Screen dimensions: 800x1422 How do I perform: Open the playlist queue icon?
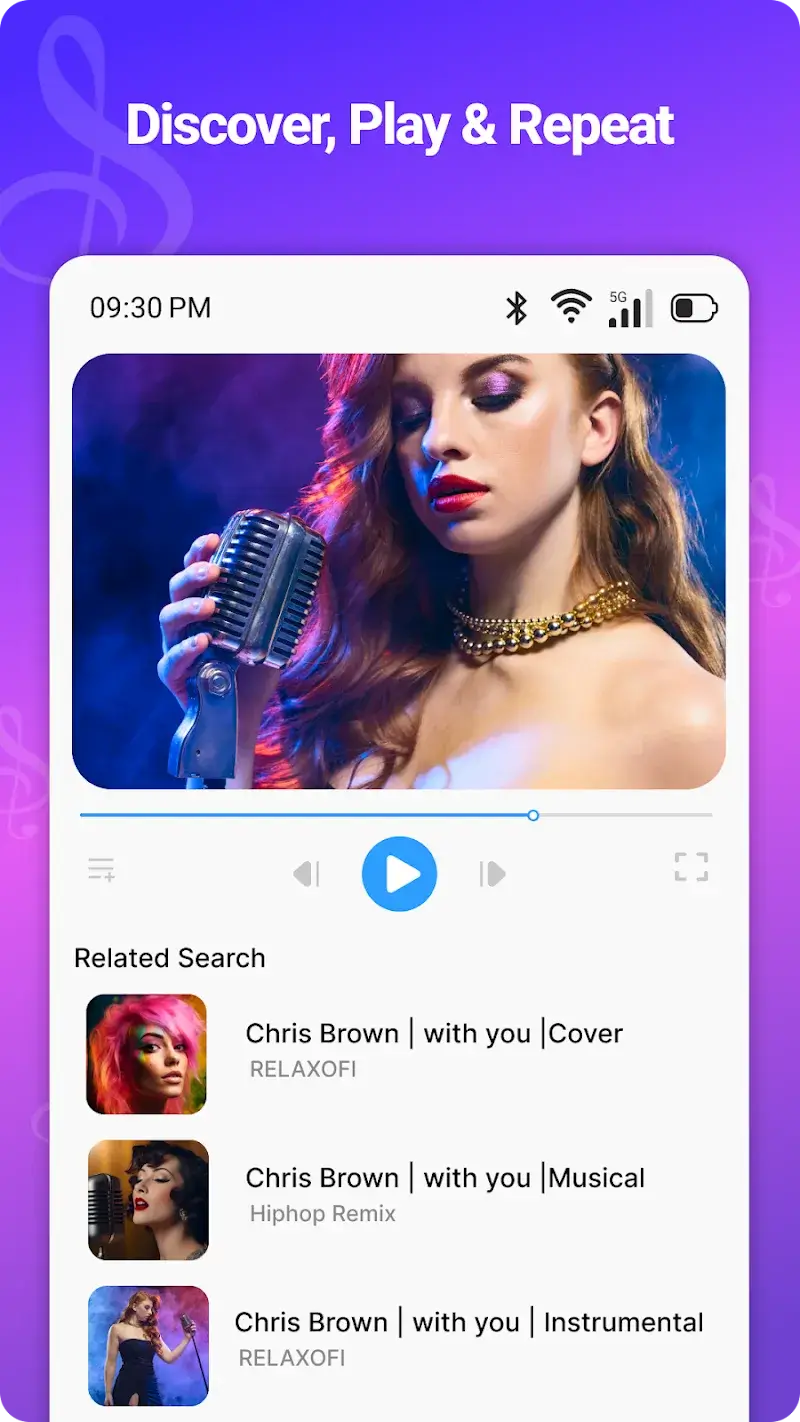(x=100, y=868)
